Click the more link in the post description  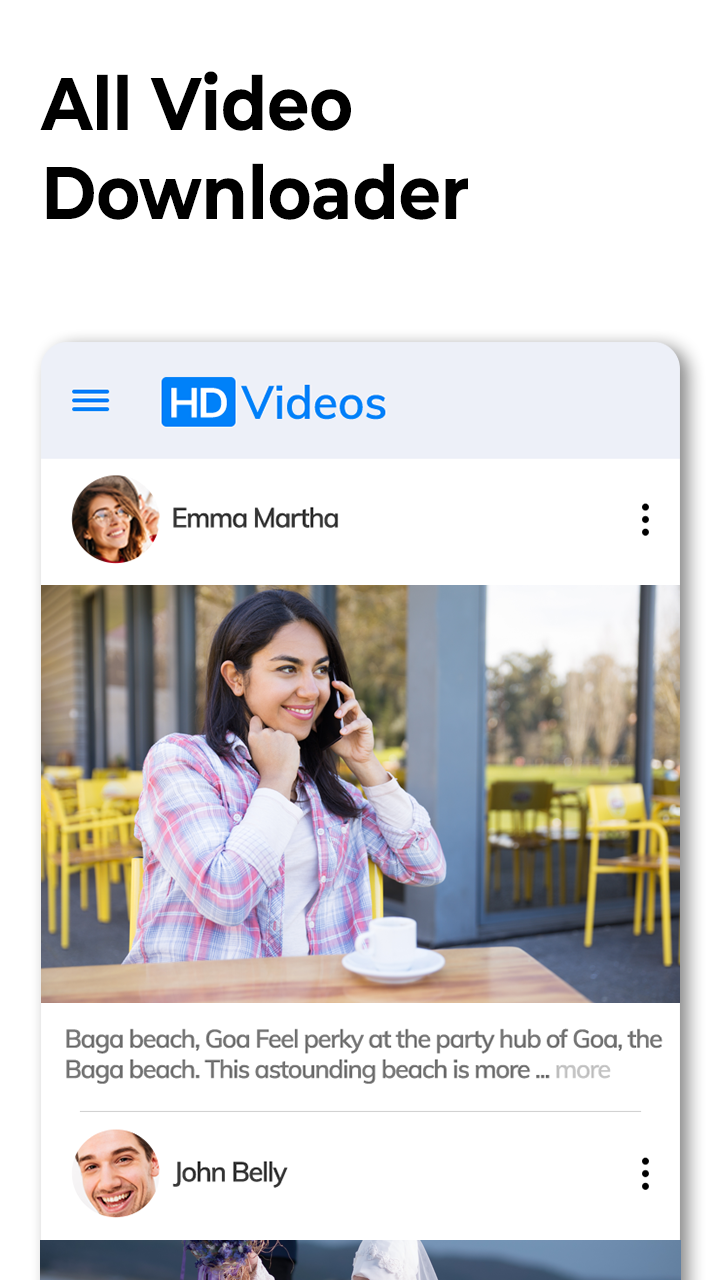[x=585, y=1069]
